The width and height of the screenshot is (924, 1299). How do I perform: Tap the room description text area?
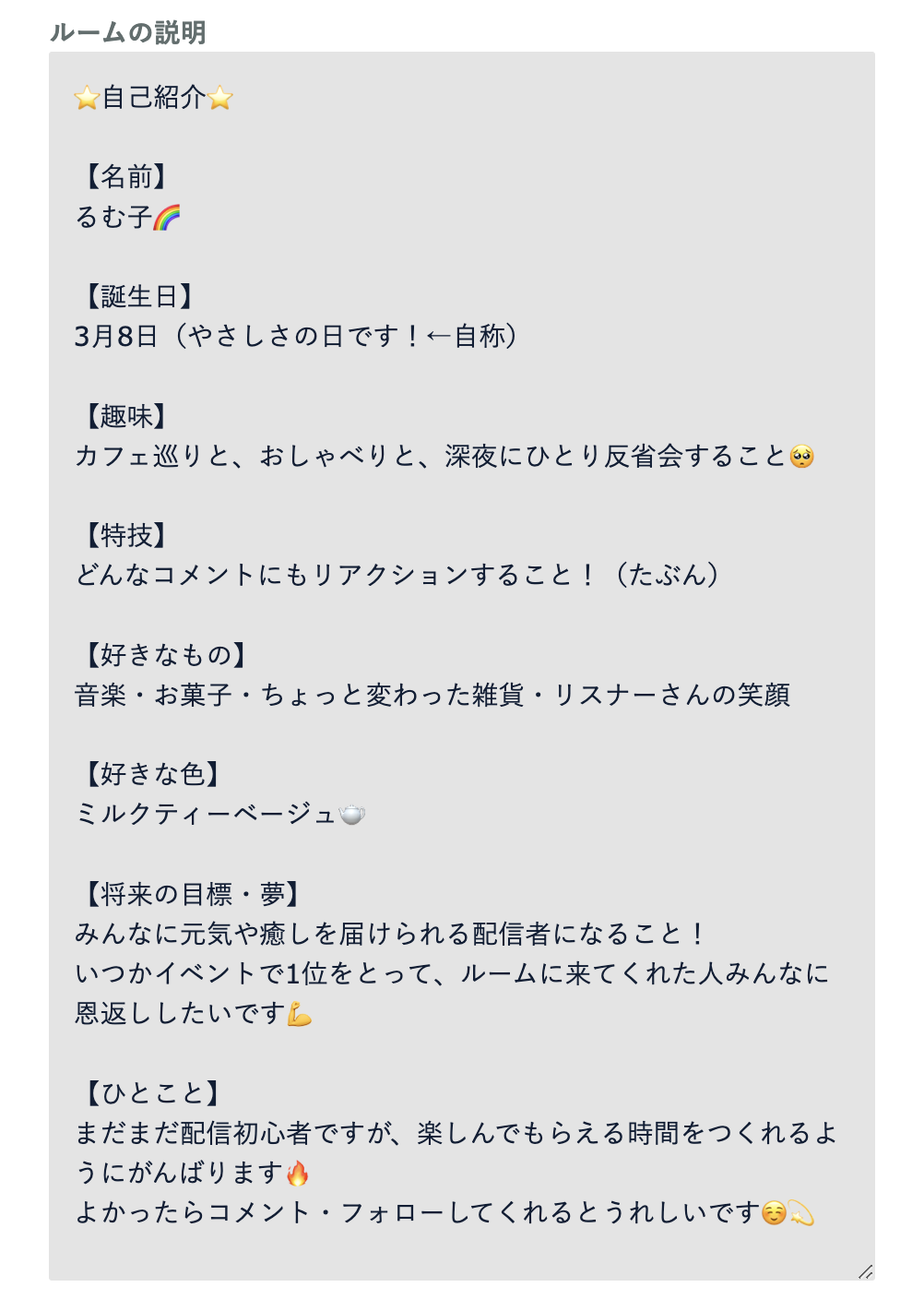[x=461, y=665]
